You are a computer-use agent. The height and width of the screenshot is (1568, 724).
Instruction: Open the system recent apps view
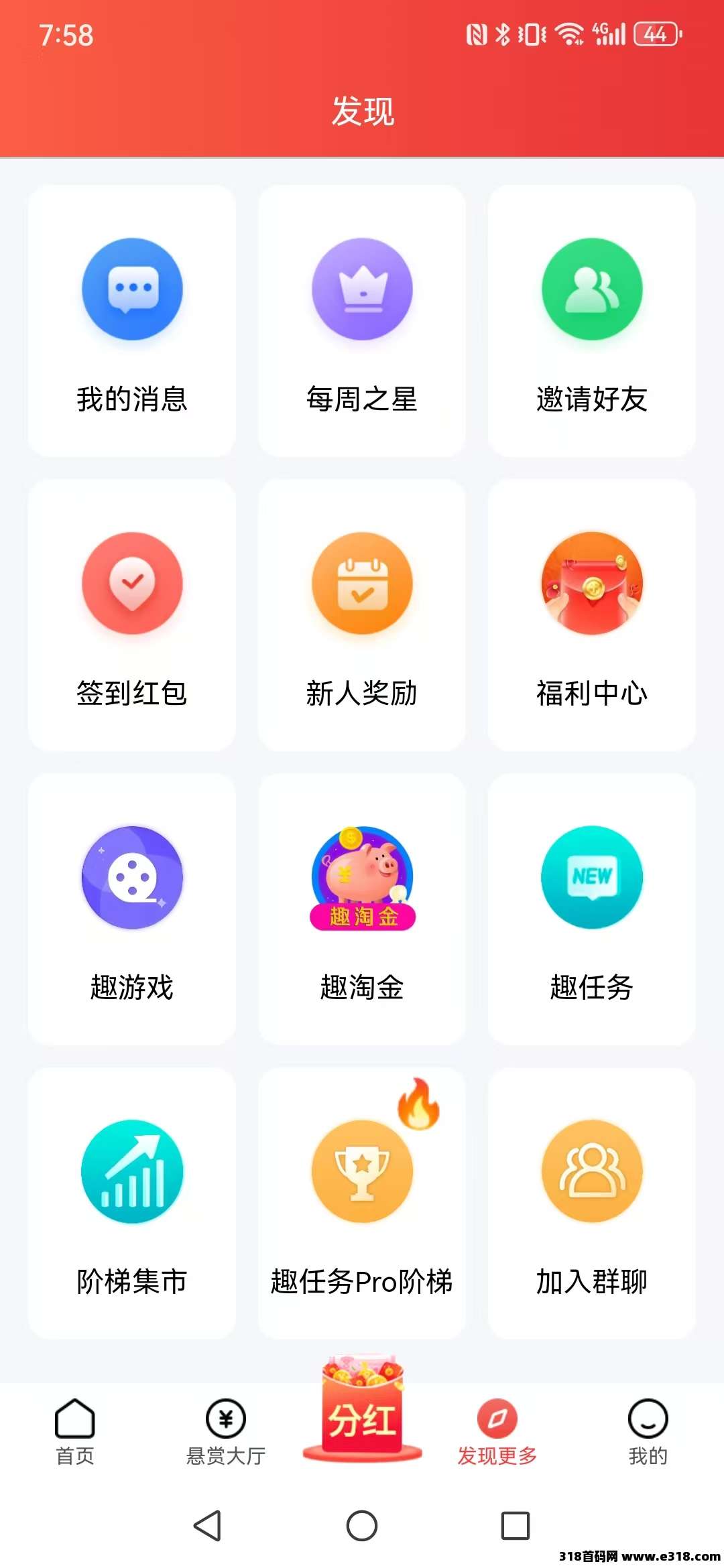[516, 1526]
